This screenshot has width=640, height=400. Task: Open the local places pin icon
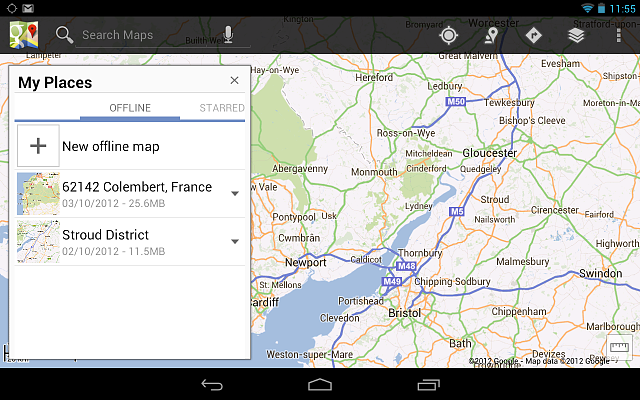[491, 35]
